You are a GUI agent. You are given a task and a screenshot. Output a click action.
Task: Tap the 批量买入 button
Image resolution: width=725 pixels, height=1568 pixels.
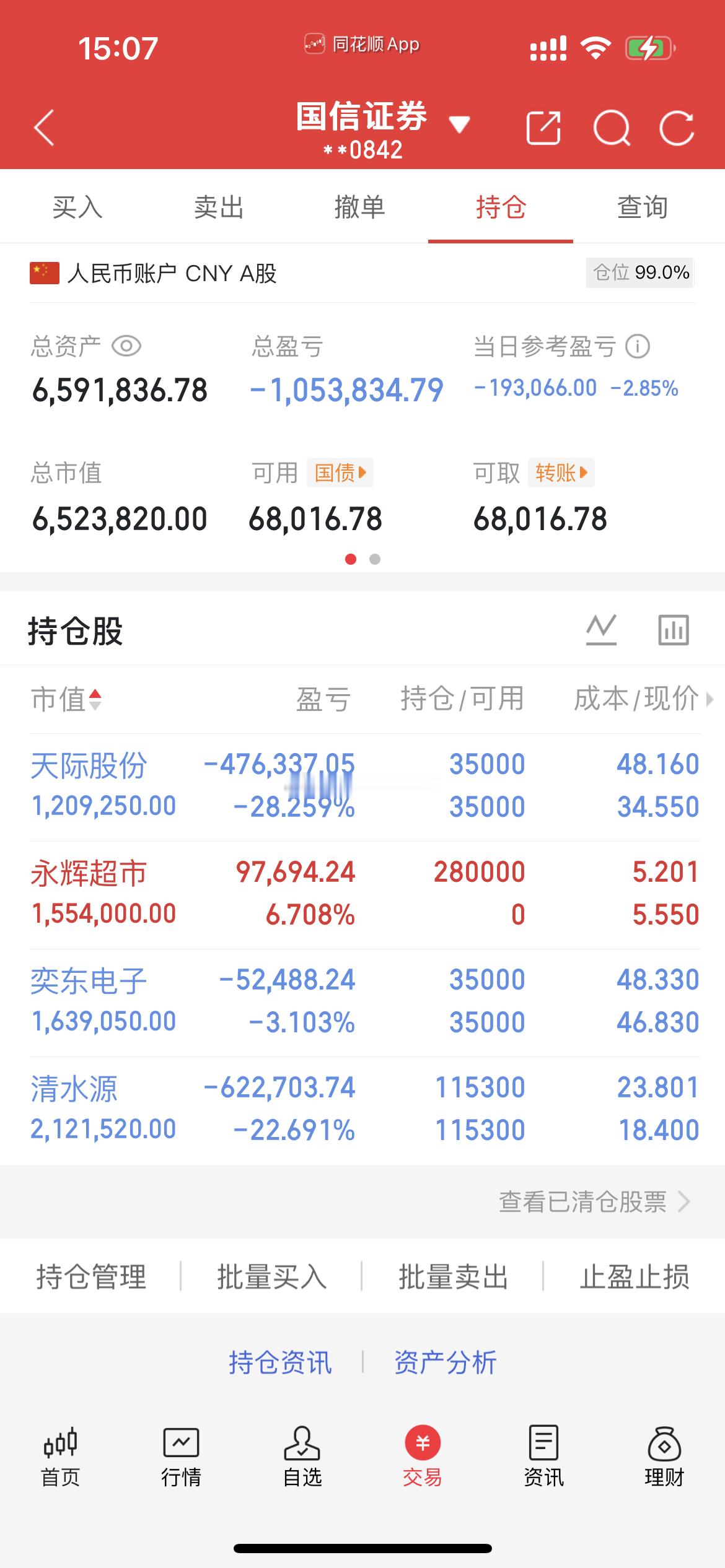pyautogui.click(x=271, y=1276)
